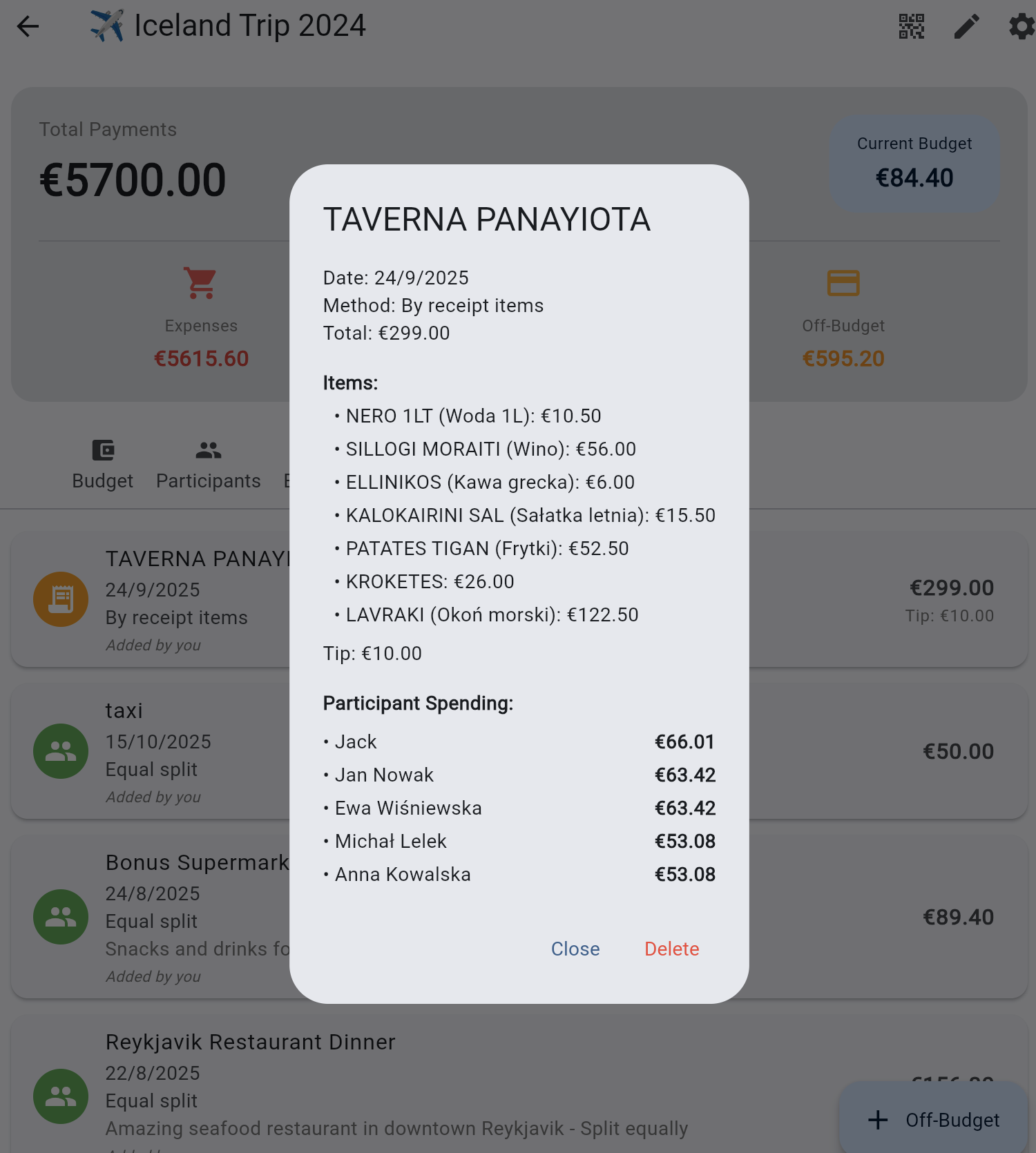1036x1153 pixels.
Task: Open the trip QR code
Action: (911, 26)
